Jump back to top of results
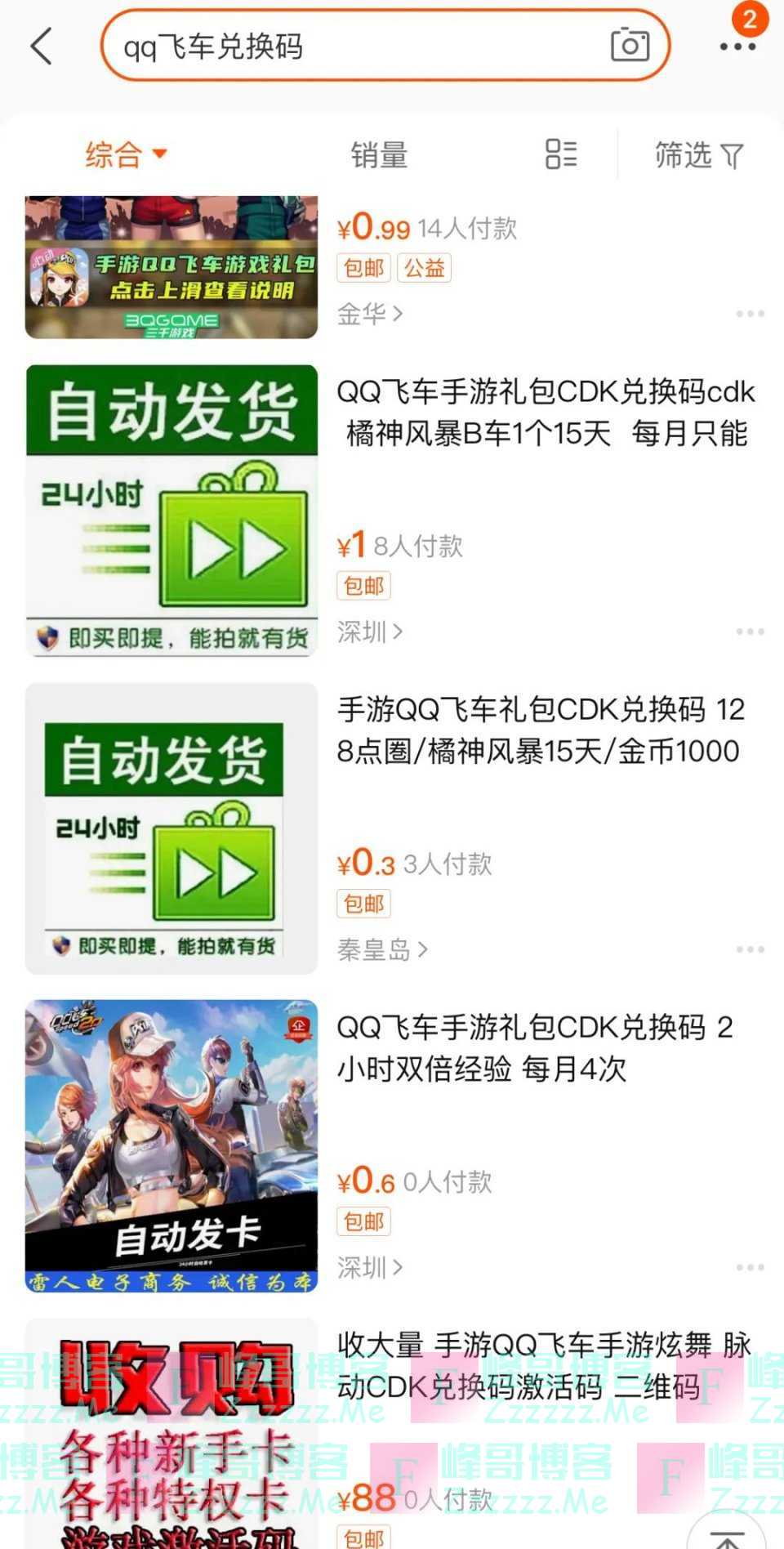Viewport: 784px width, 1549px height. (x=727, y=1534)
